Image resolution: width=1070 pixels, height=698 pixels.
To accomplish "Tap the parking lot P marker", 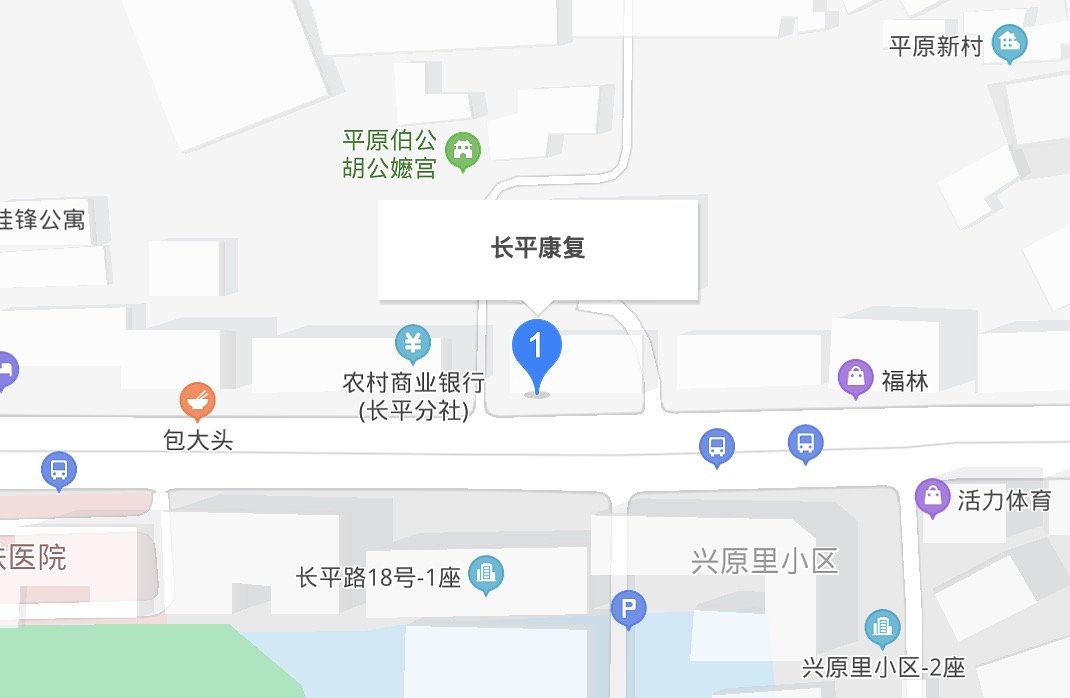I will pyautogui.click(x=629, y=608).
